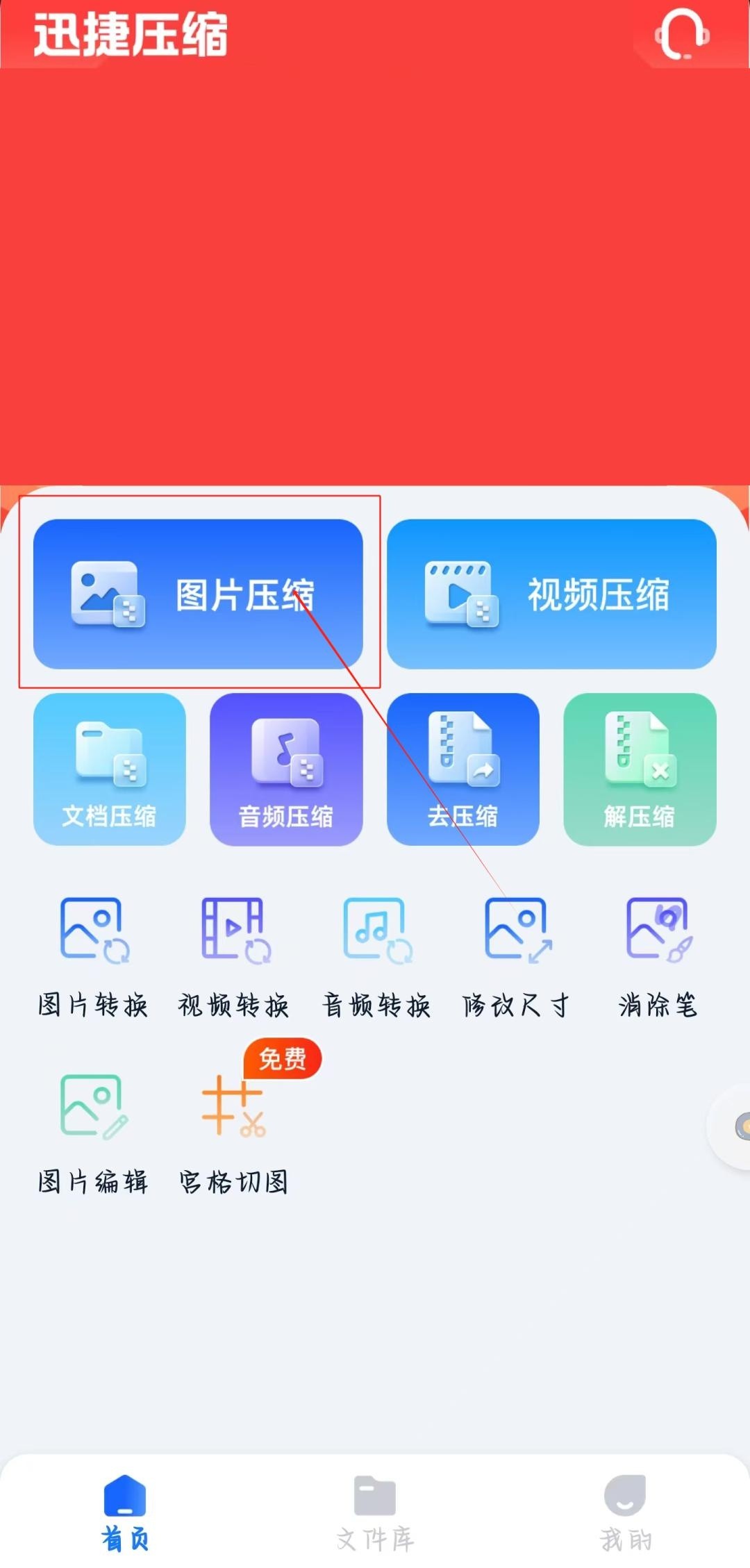Select the 音频压缩 tile

click(x=286, y=769)
